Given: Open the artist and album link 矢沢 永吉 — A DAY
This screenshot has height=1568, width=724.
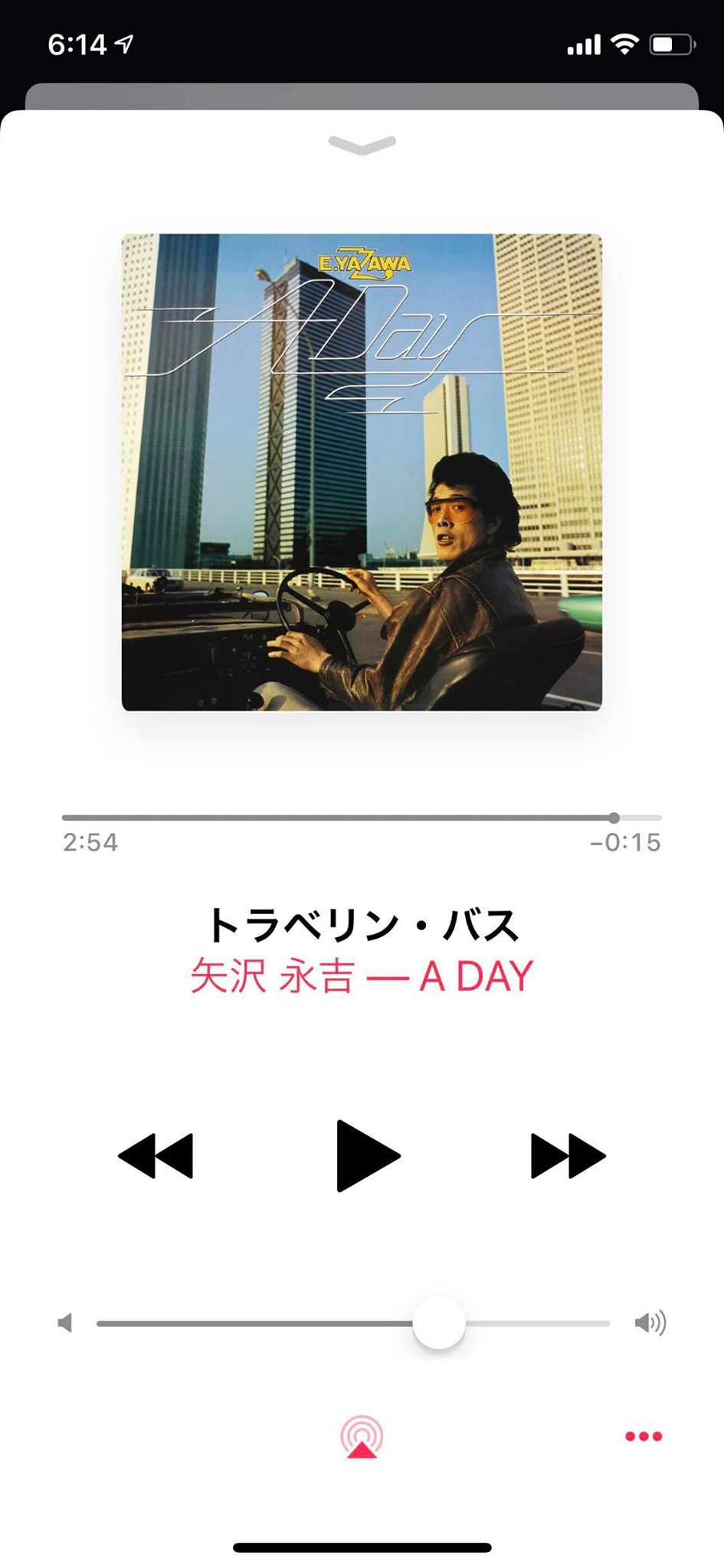Looking at the screenshot, I should (362, 976).
